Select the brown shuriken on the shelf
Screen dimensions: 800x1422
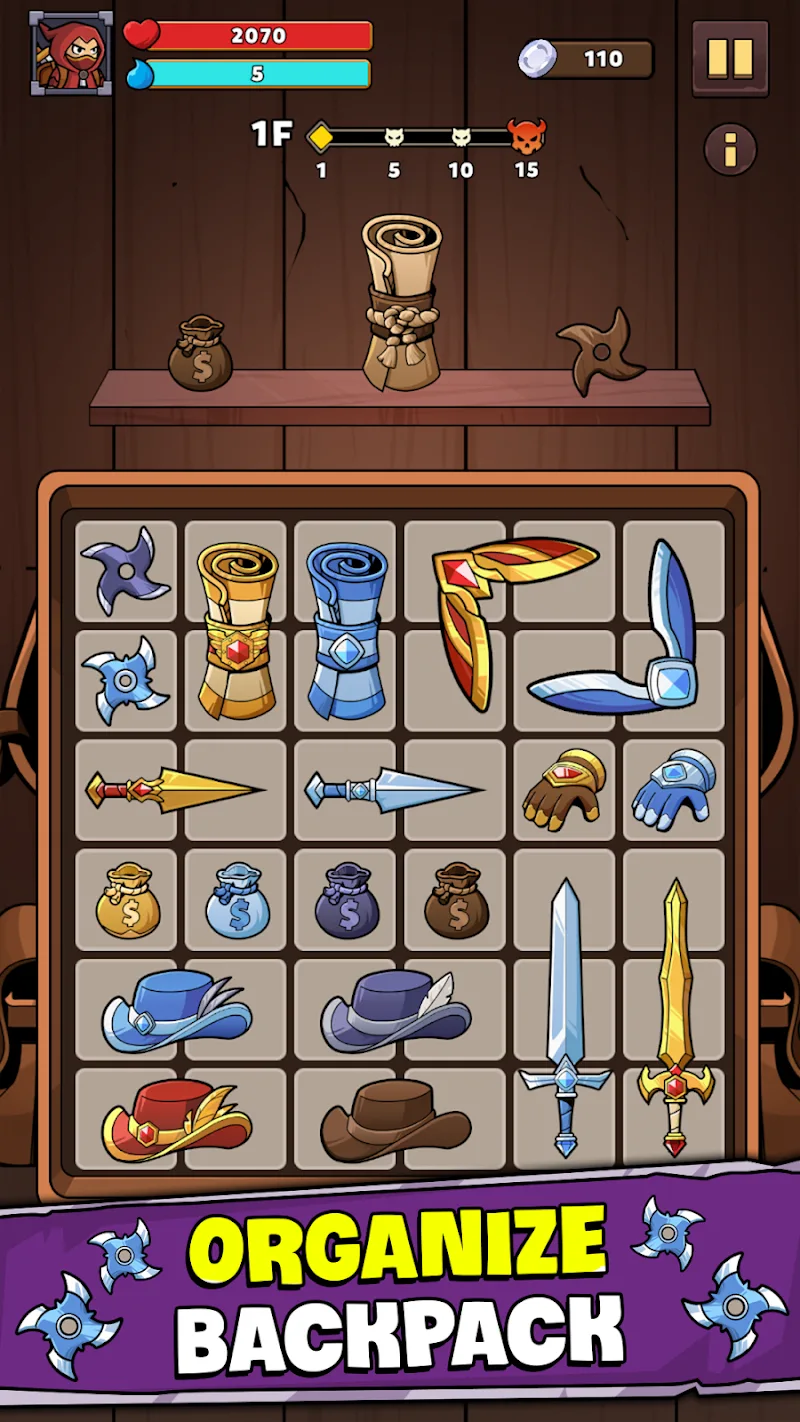point(602,350)
